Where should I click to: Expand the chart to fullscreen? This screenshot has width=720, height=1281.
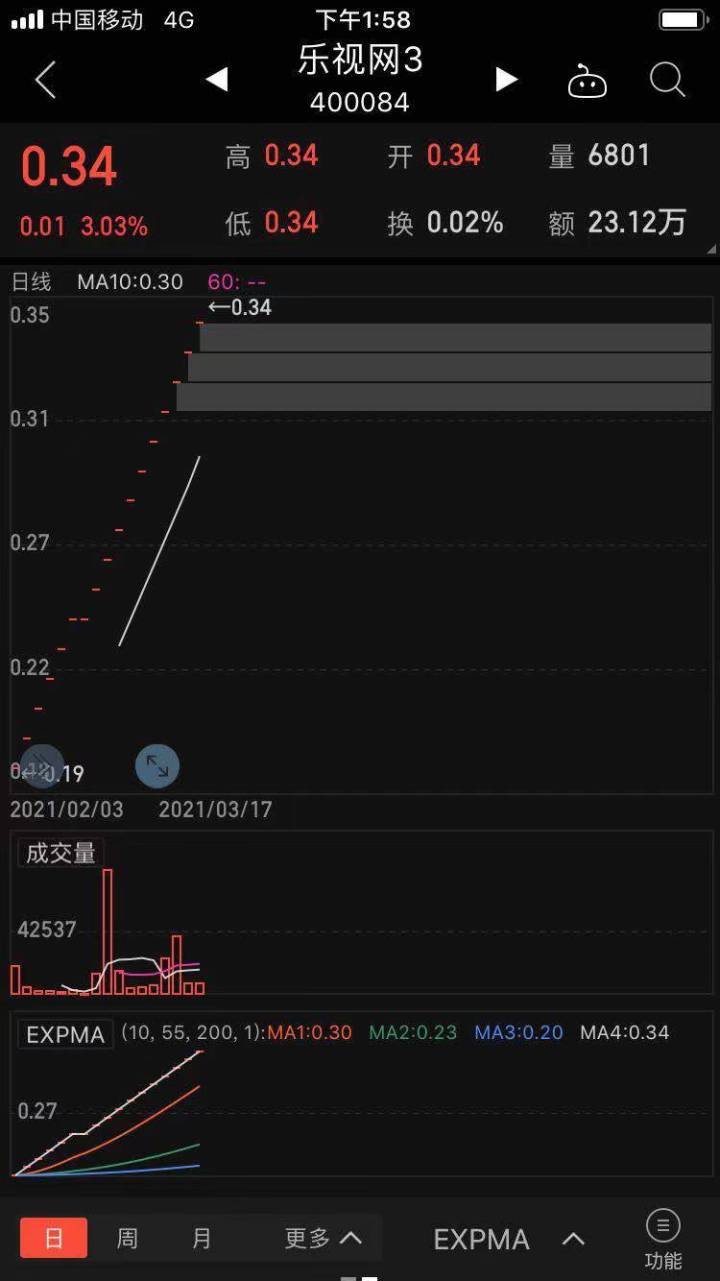tap(157, 766)
